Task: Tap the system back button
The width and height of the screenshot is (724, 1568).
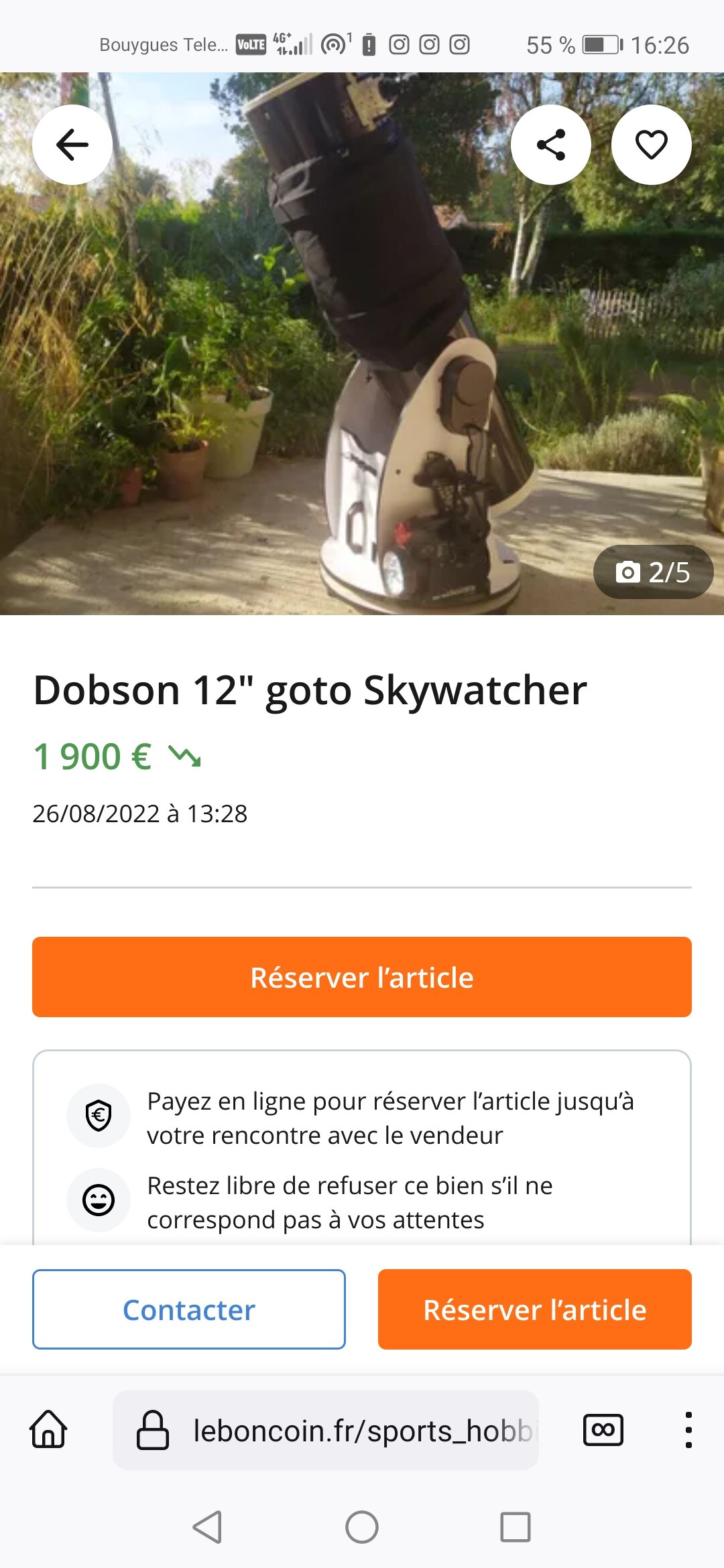Action: pos(207,1527)
